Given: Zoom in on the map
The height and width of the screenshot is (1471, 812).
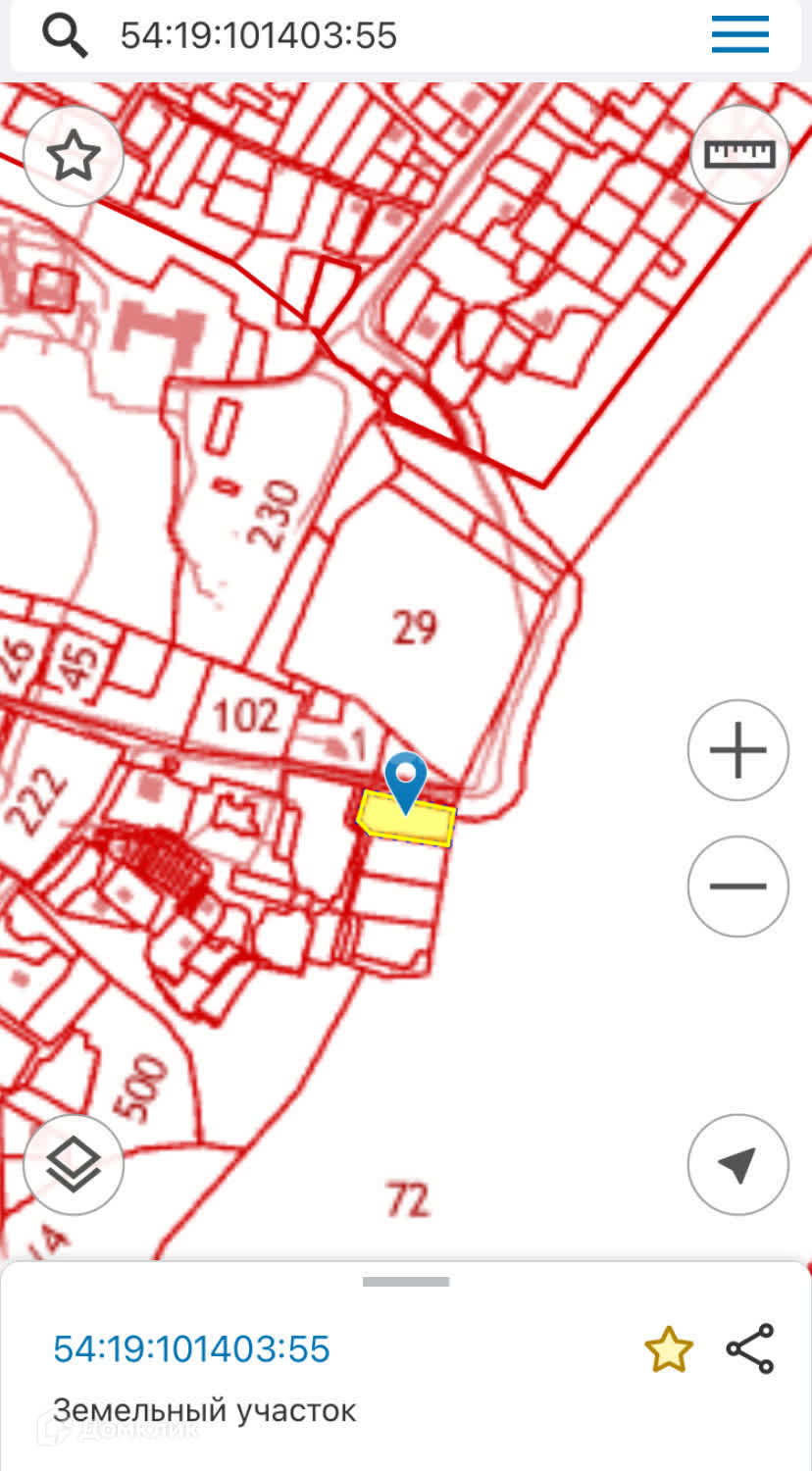Looking at the screenshot, I should pos(737,750).
